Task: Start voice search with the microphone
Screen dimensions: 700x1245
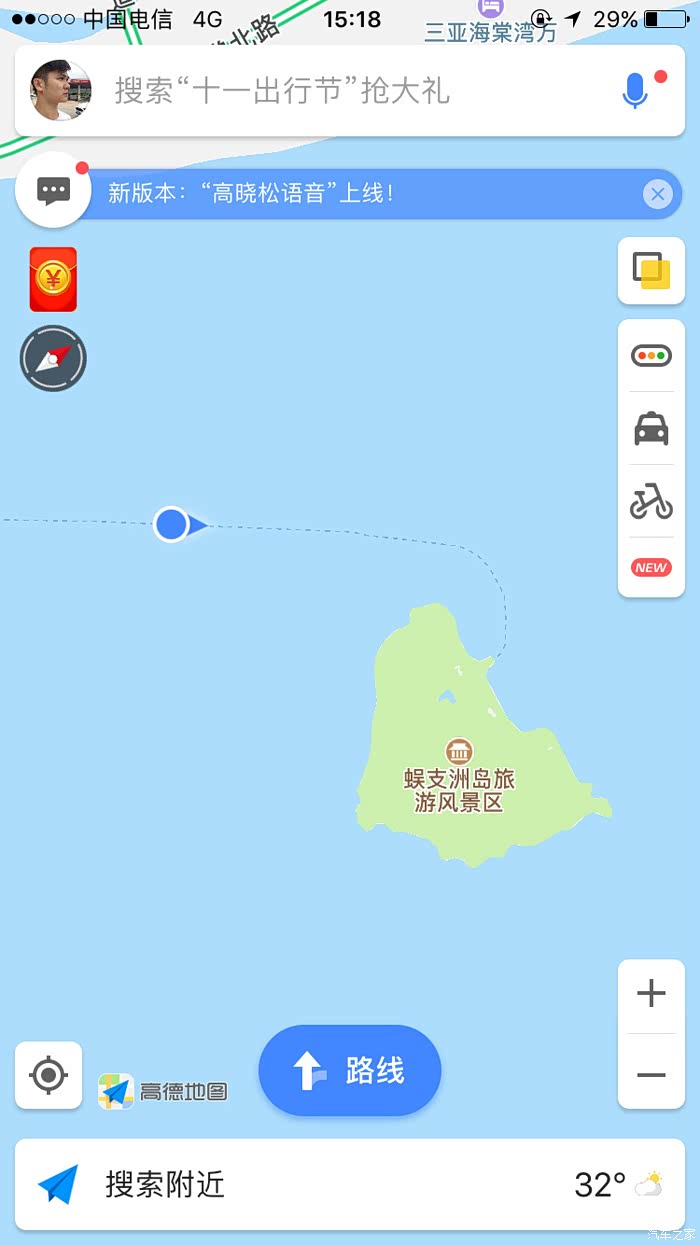Action: point(635,91)
